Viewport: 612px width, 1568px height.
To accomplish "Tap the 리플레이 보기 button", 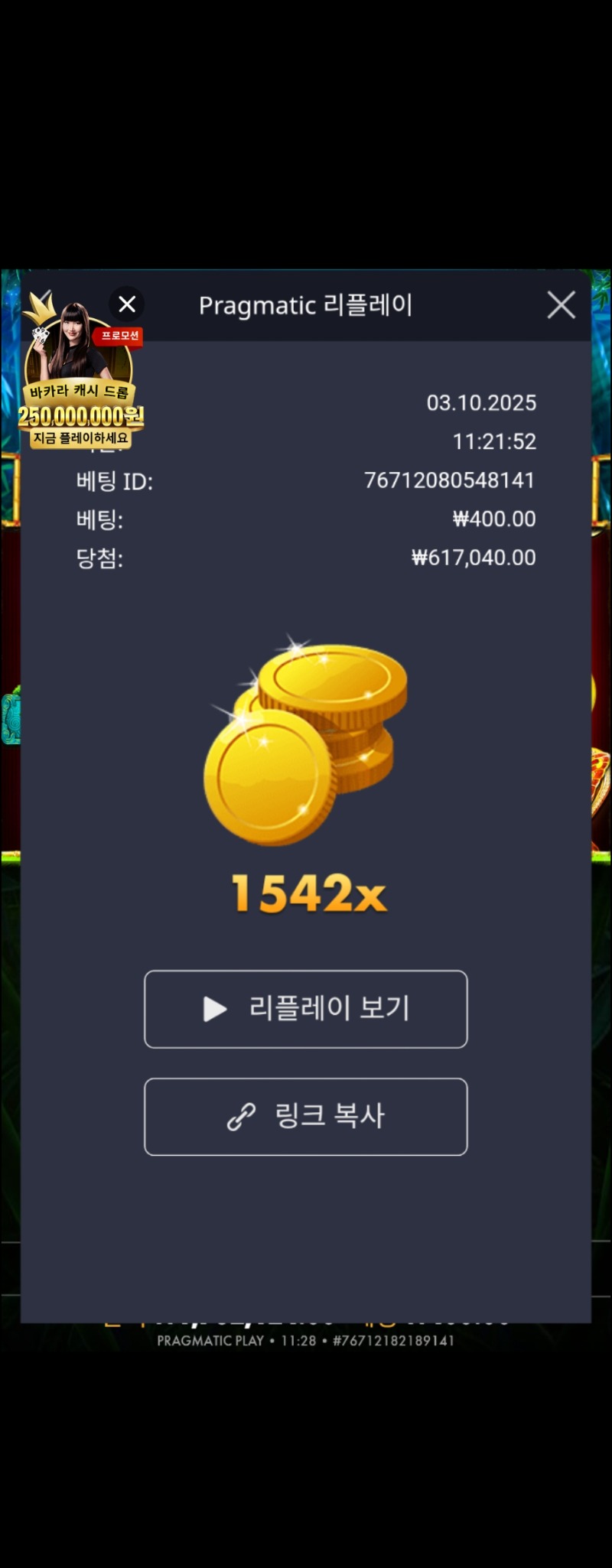I will [305, 1009].
